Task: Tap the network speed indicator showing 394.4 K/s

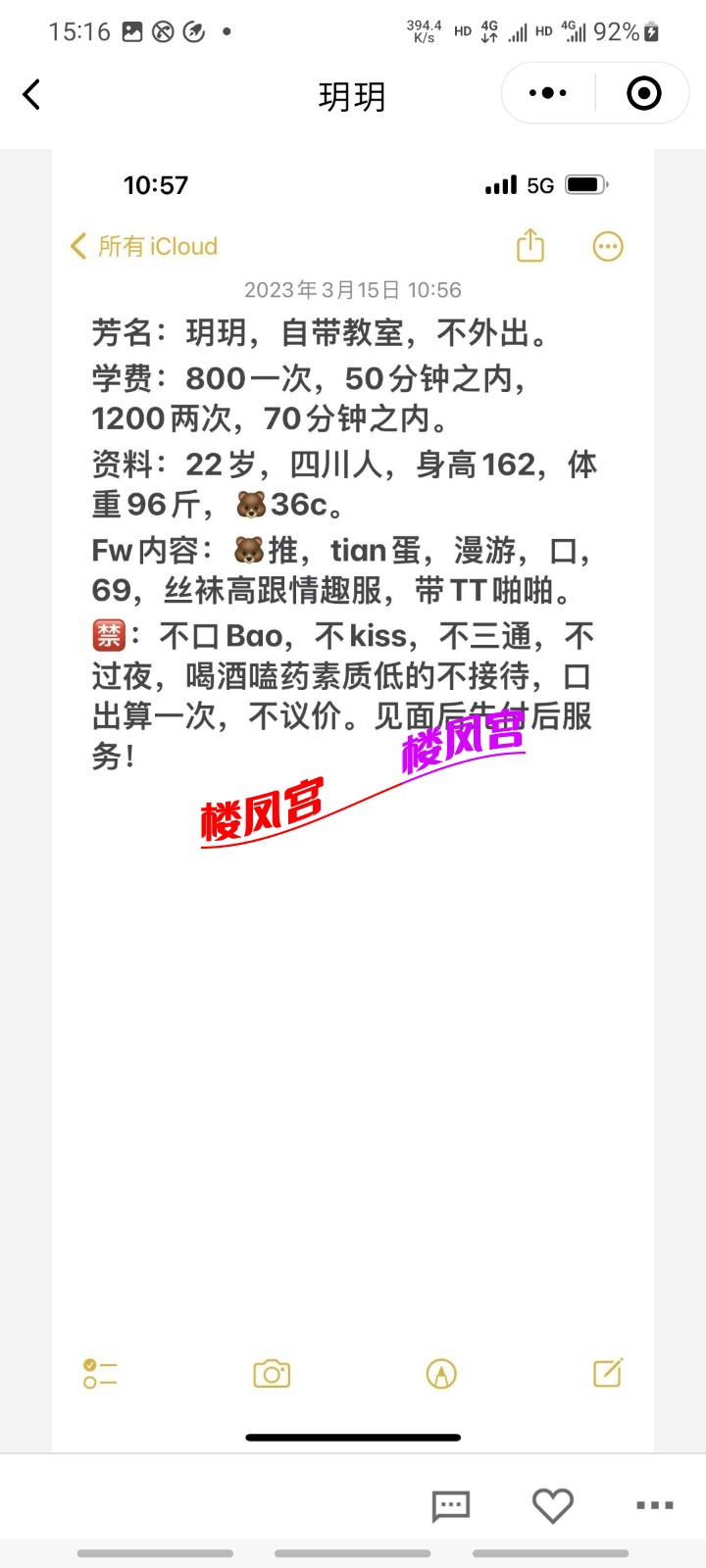Action: pyautogui.click(x=425, y=29)
